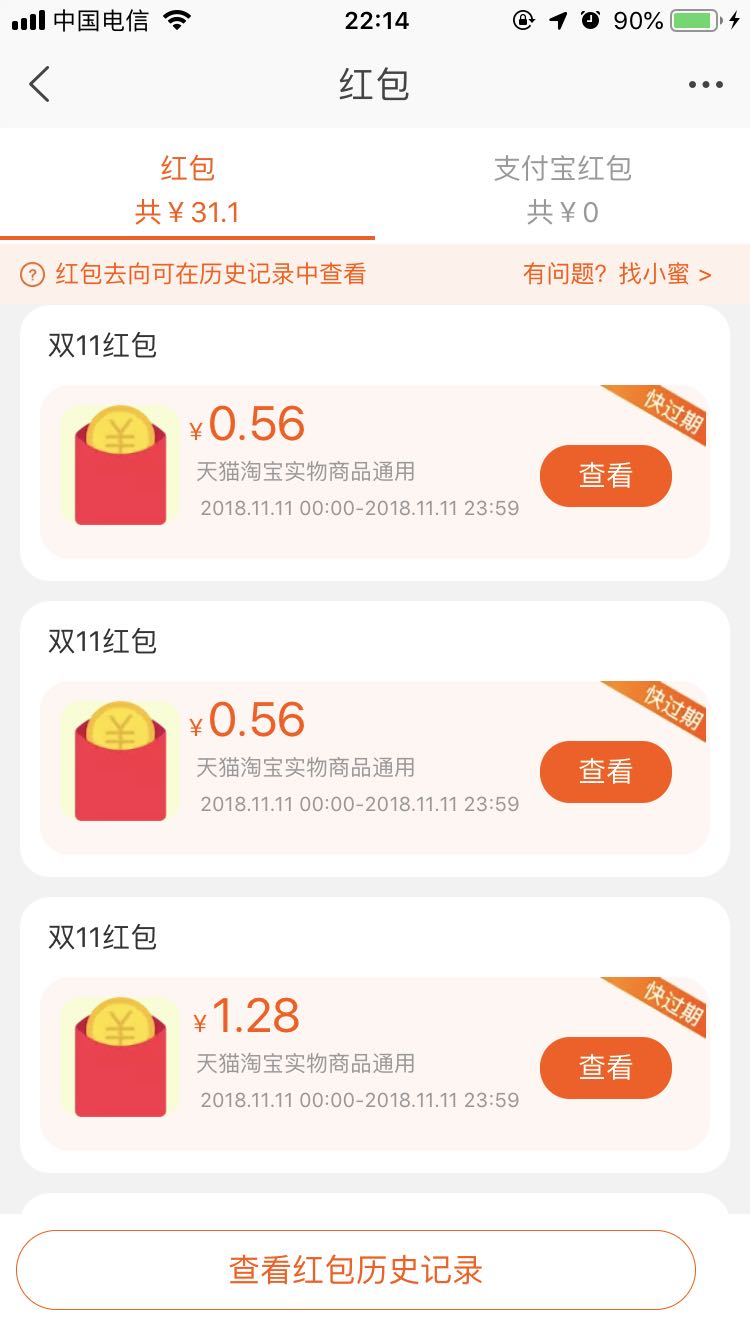Screen dimensions: 750x1334
Task: Tap 查看 on the ¥1.28 red packet
Action: pos(605,1067)
